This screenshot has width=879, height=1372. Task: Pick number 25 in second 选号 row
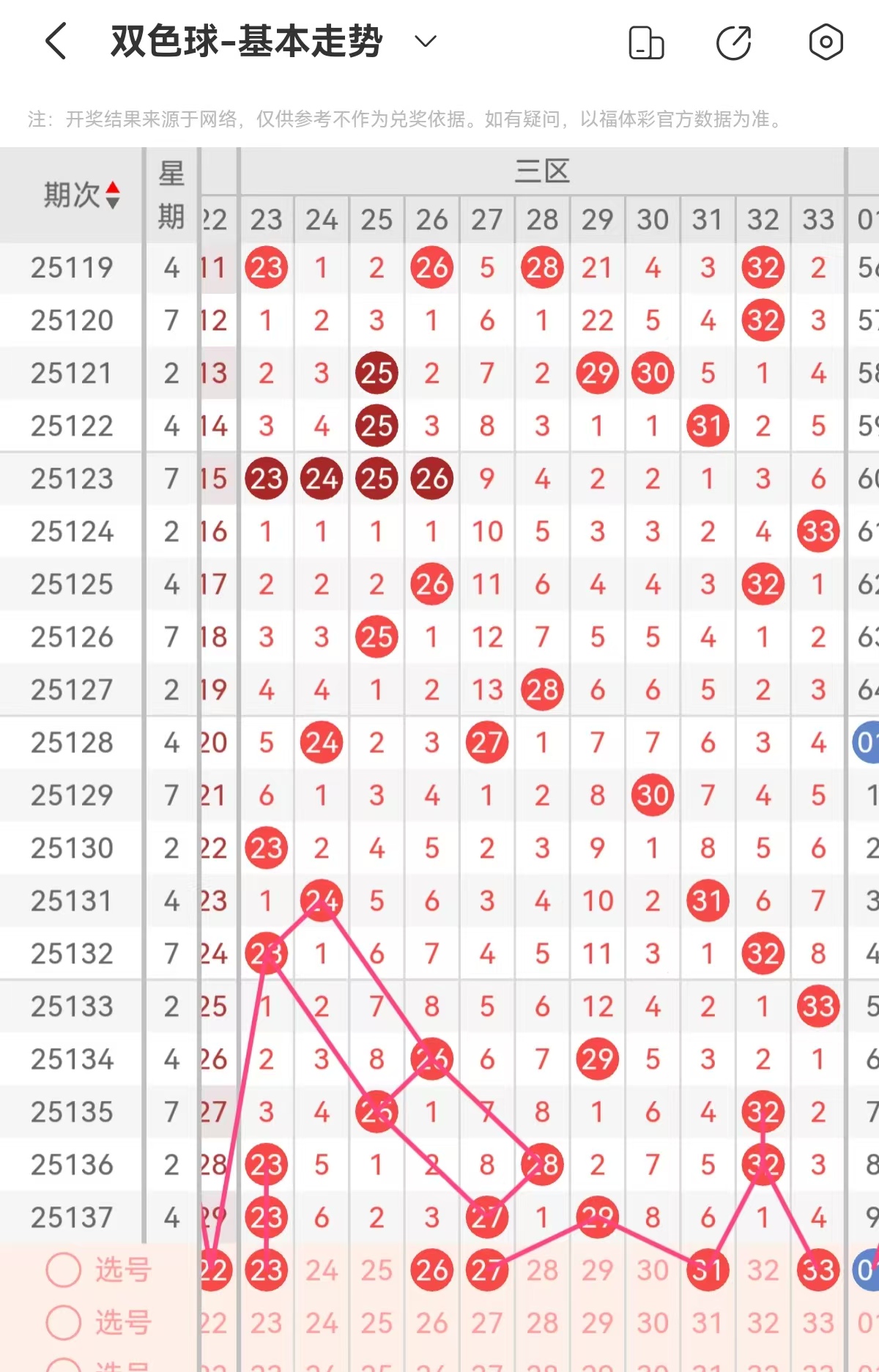click(x=377, y=1323)
